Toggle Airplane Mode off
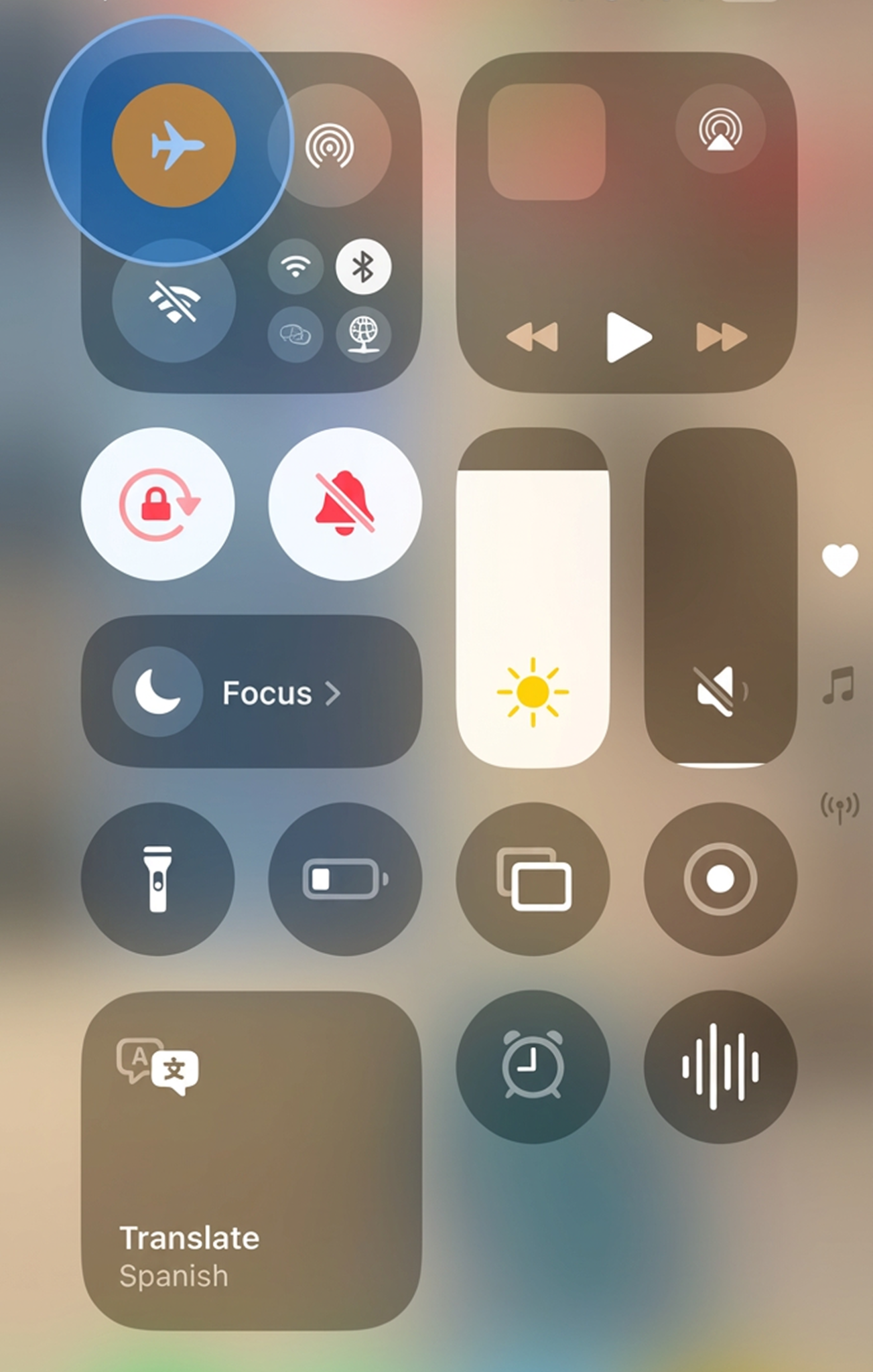 point(174,145)
